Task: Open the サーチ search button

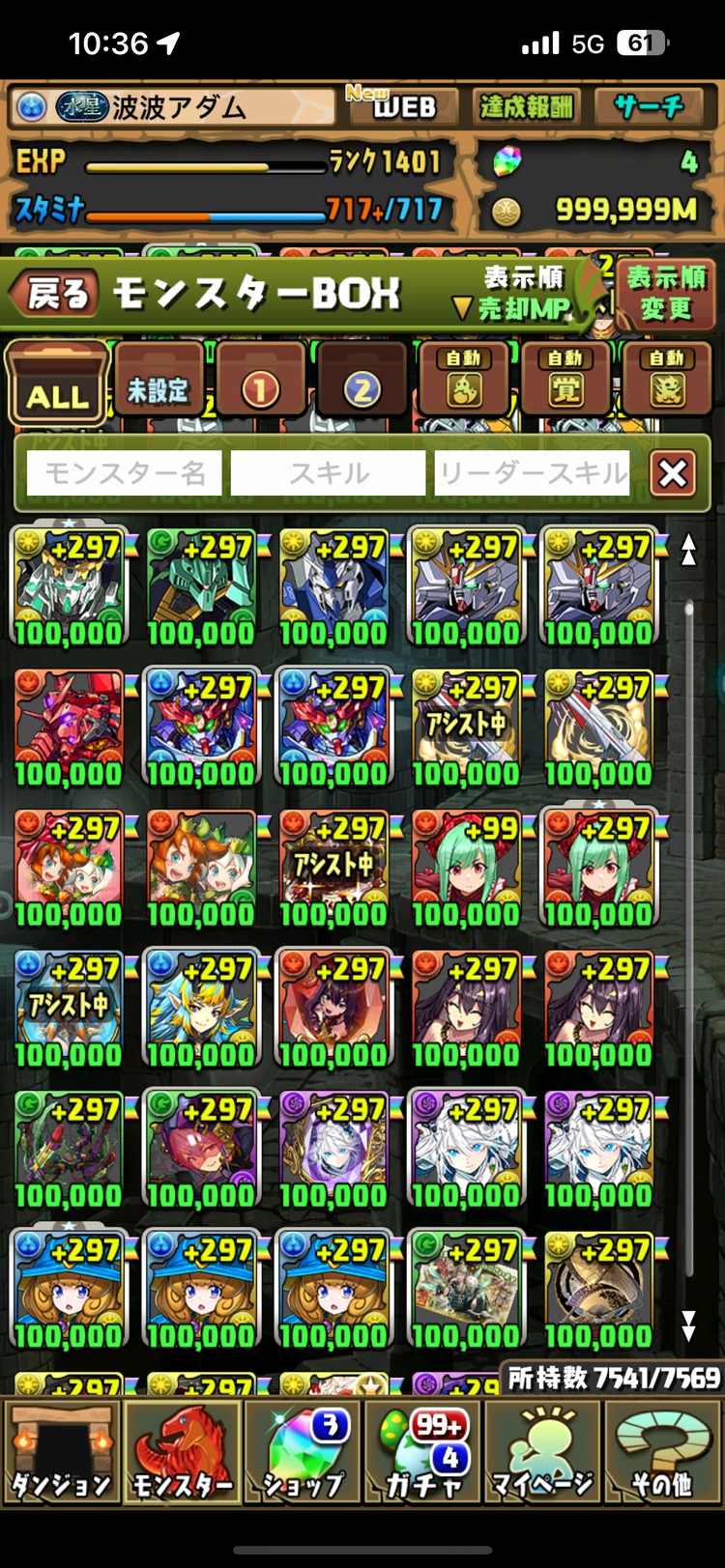Action: (649, 105)
